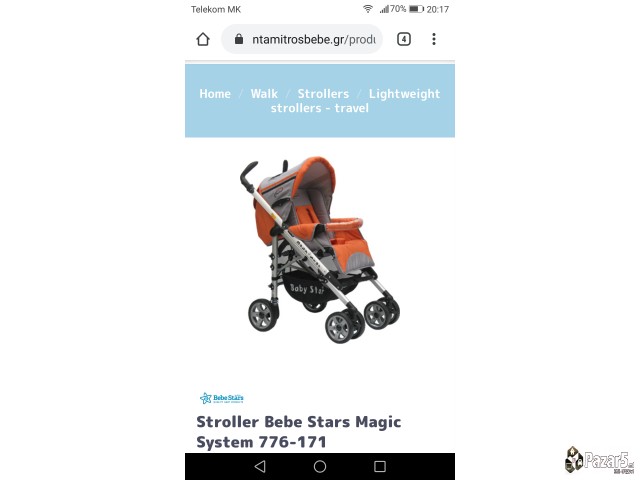Open Lightweight strollers - travel breadcrumb
This screenshot has height=480, width=640.
pos(403,94)
